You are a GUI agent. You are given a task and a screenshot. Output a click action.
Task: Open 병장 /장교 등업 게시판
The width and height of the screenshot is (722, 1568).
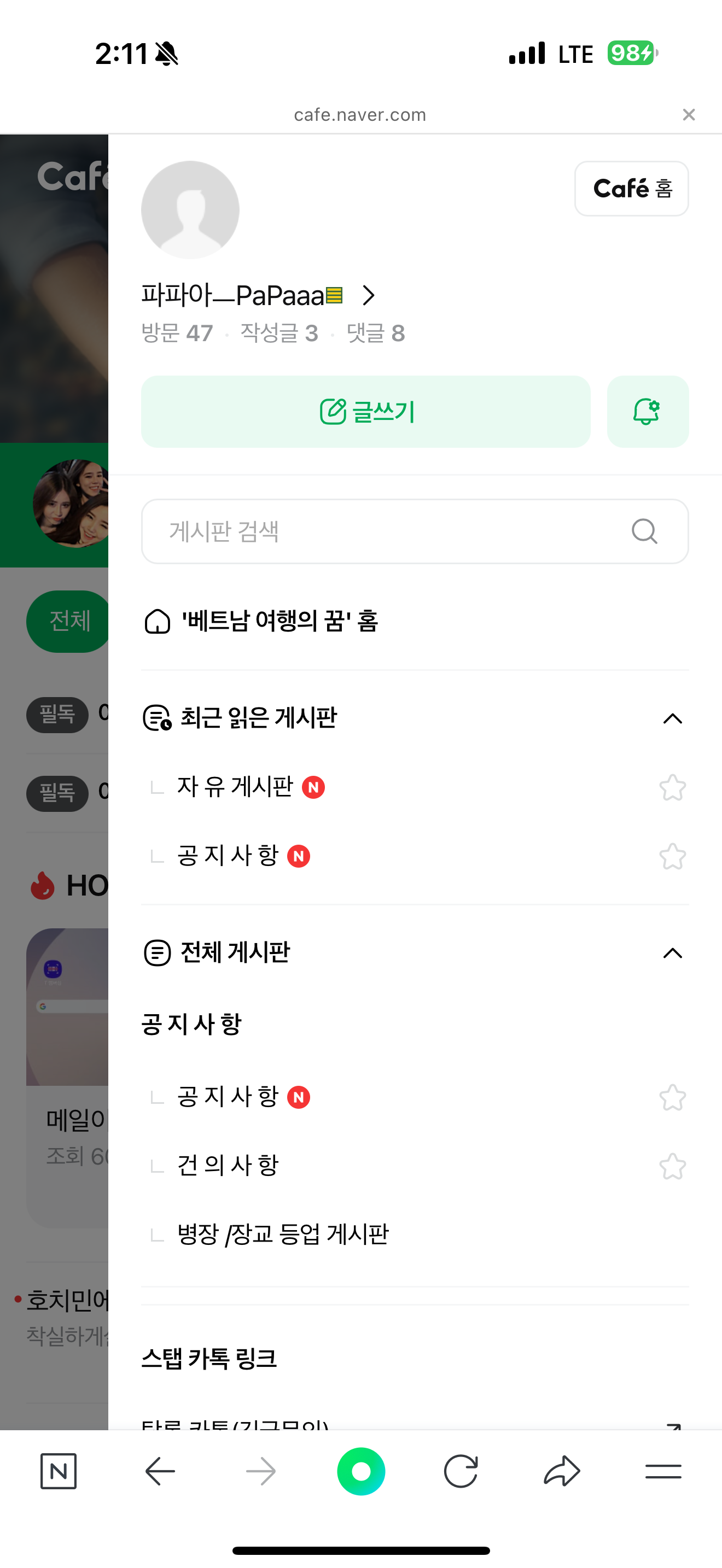click(282, 1234)
